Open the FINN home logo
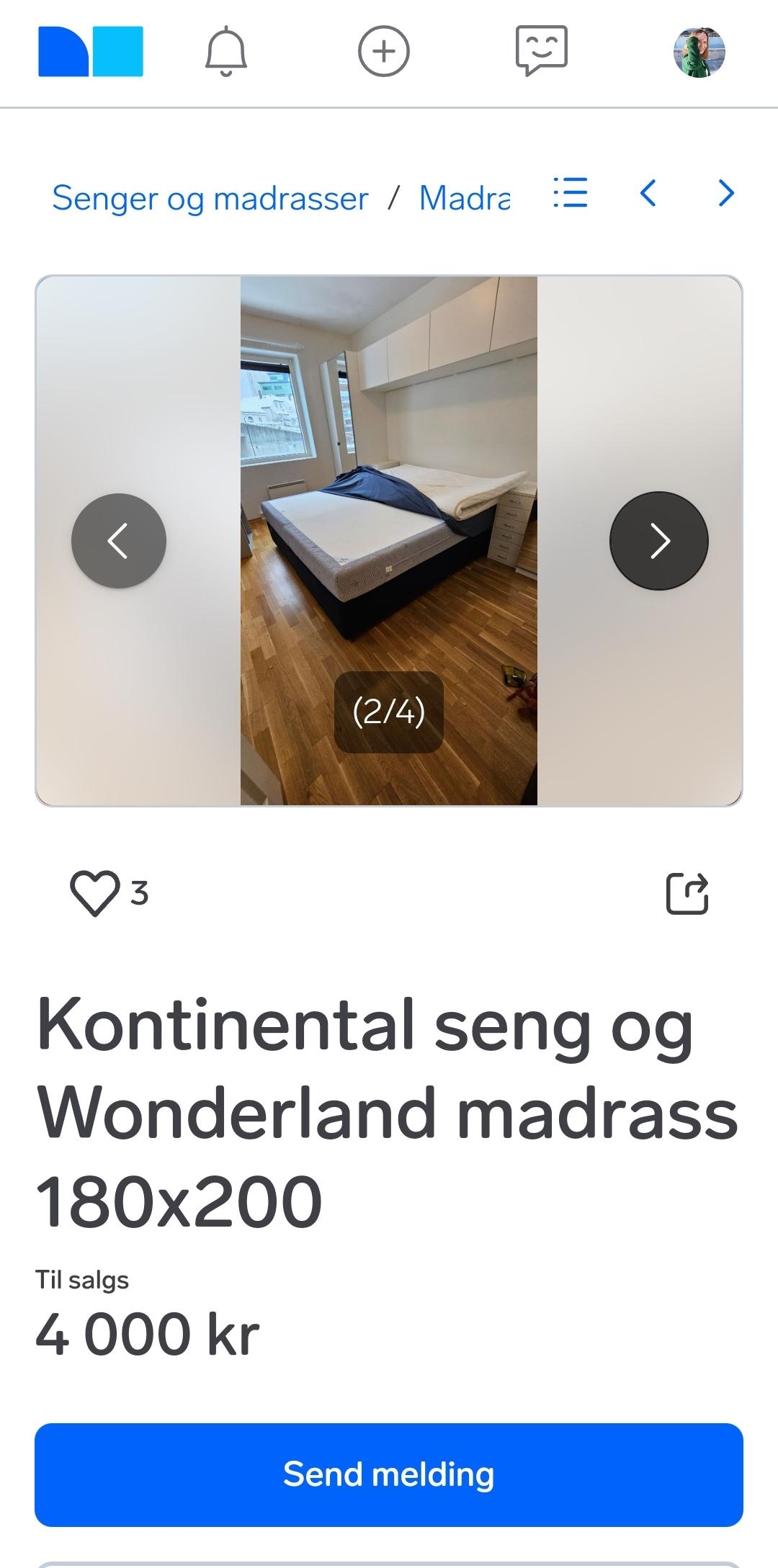778x1568 pixels. (x=91, y=52)
